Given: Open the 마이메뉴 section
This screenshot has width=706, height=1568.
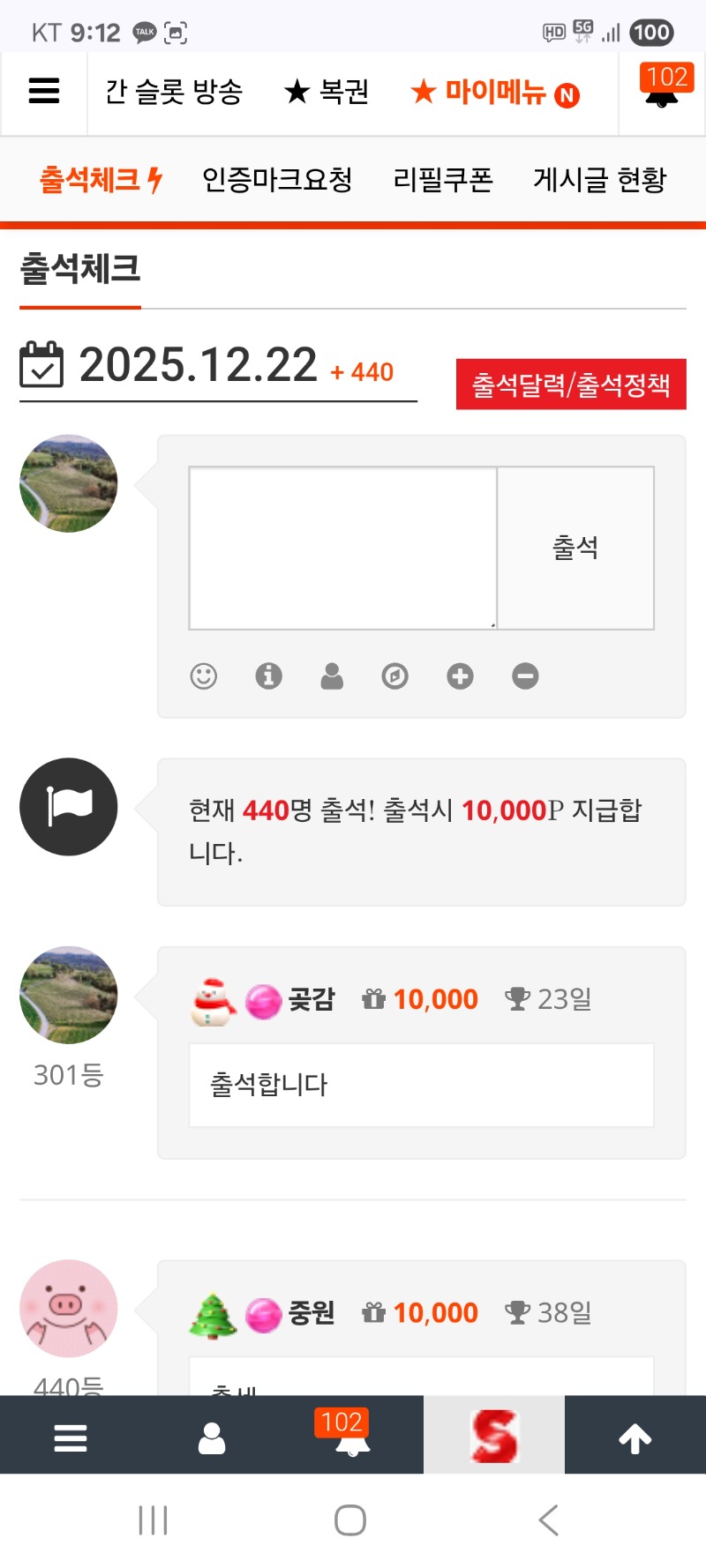Looking at the screenshot, I should [x=495, y=93].
